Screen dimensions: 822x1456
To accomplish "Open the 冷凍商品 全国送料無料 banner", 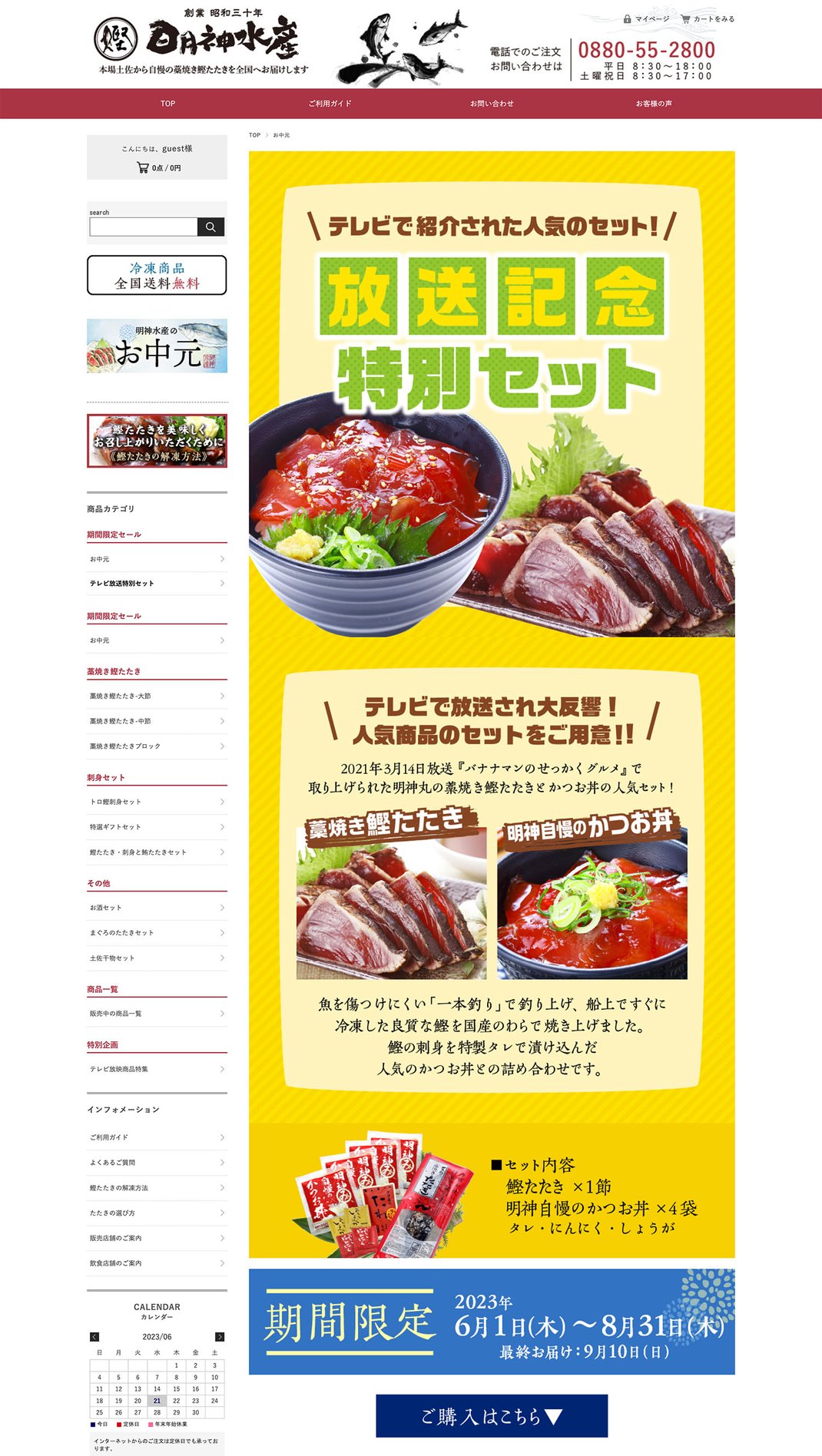I will [157, 275].
